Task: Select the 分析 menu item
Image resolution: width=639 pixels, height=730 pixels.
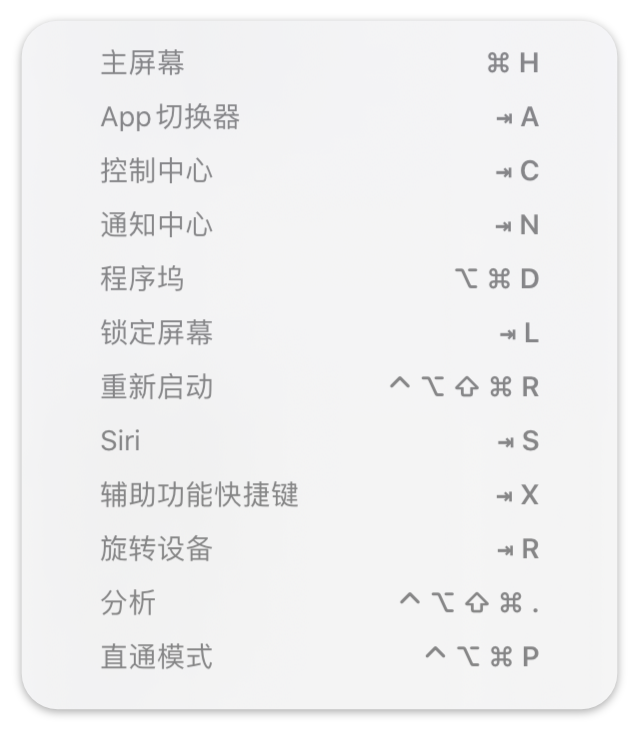Action: (x=129, y=603)
